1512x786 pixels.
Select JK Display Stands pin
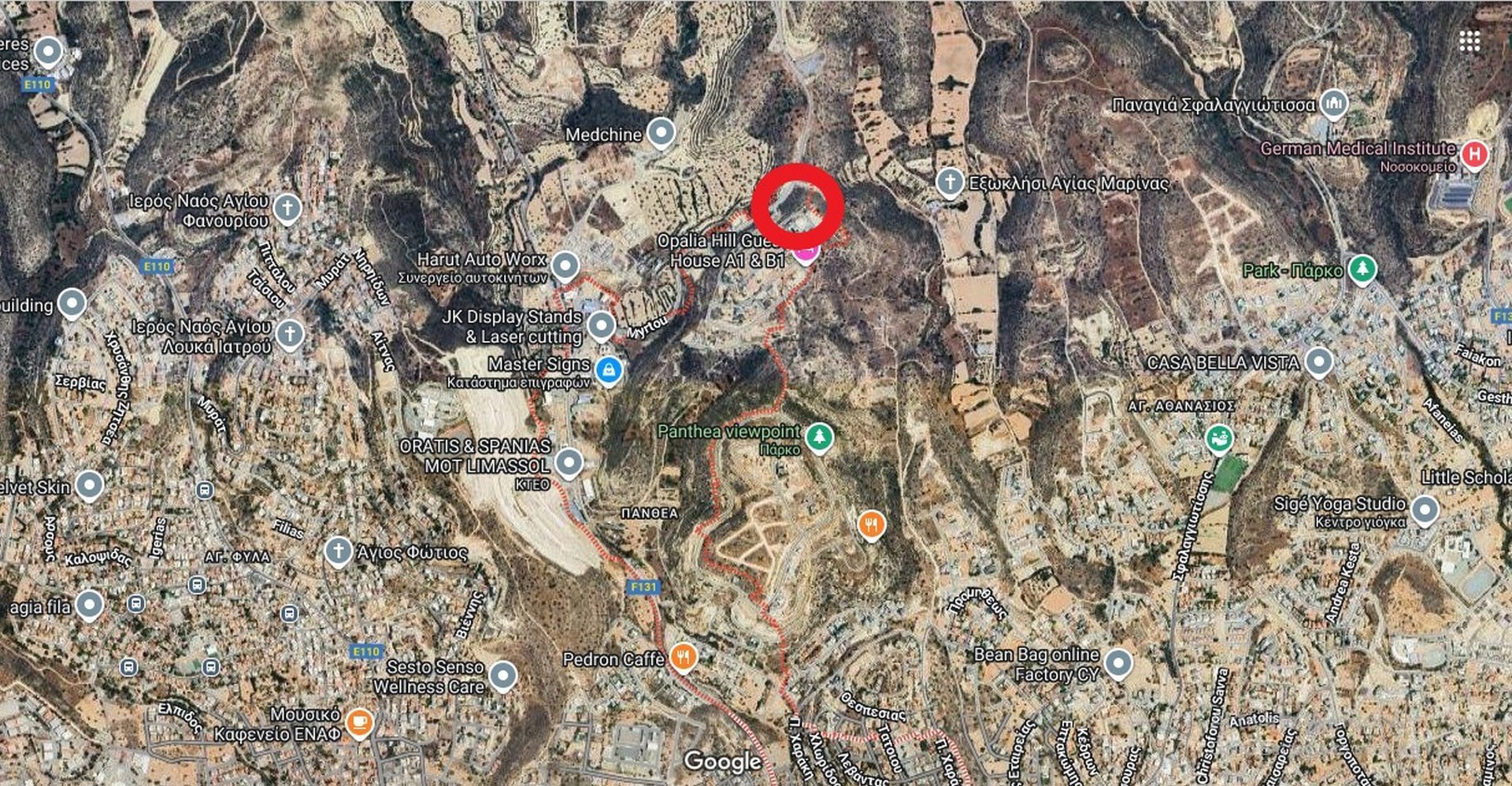[x=602, y=324]
